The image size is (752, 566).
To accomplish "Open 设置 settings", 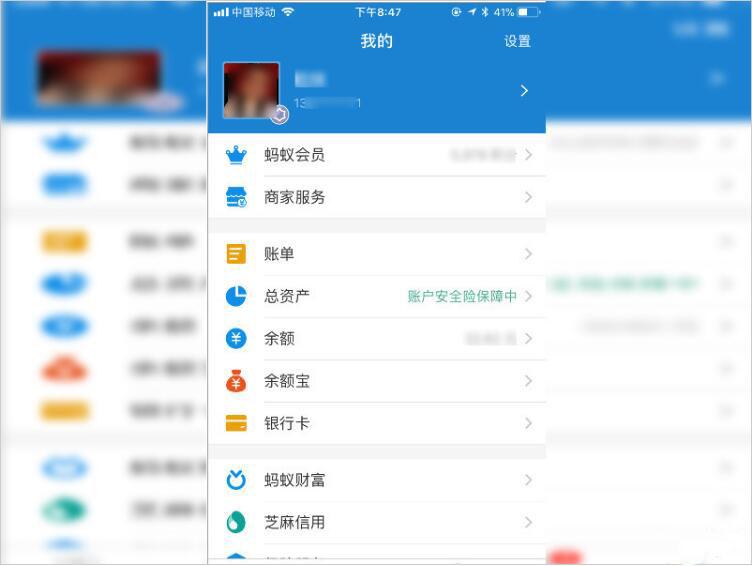I will [x=517, y=41].
